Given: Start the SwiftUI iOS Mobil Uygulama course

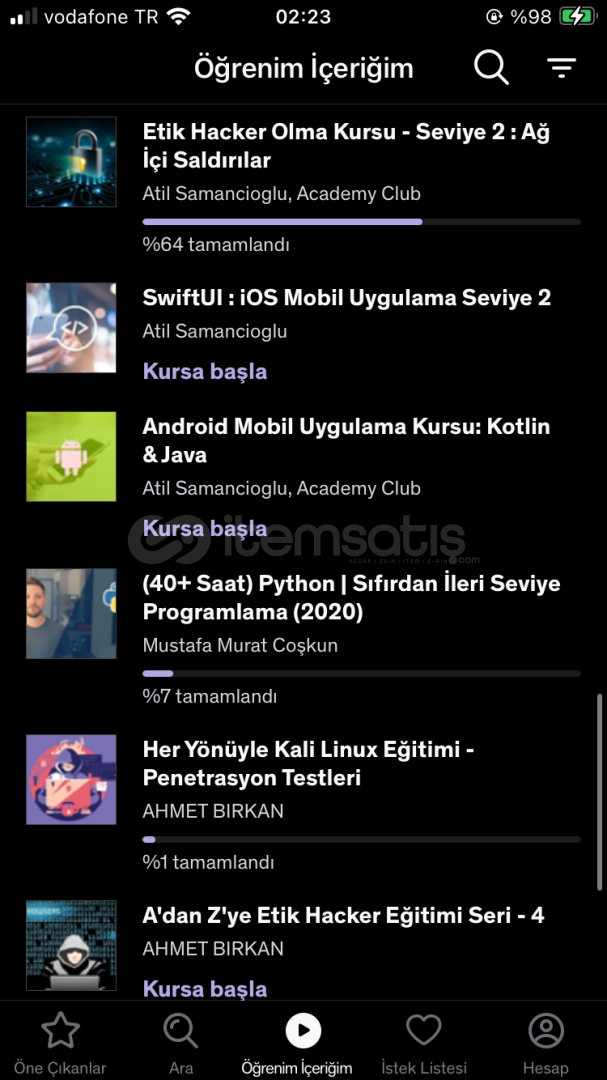Looking at the screenshot, I should (205, 371).
